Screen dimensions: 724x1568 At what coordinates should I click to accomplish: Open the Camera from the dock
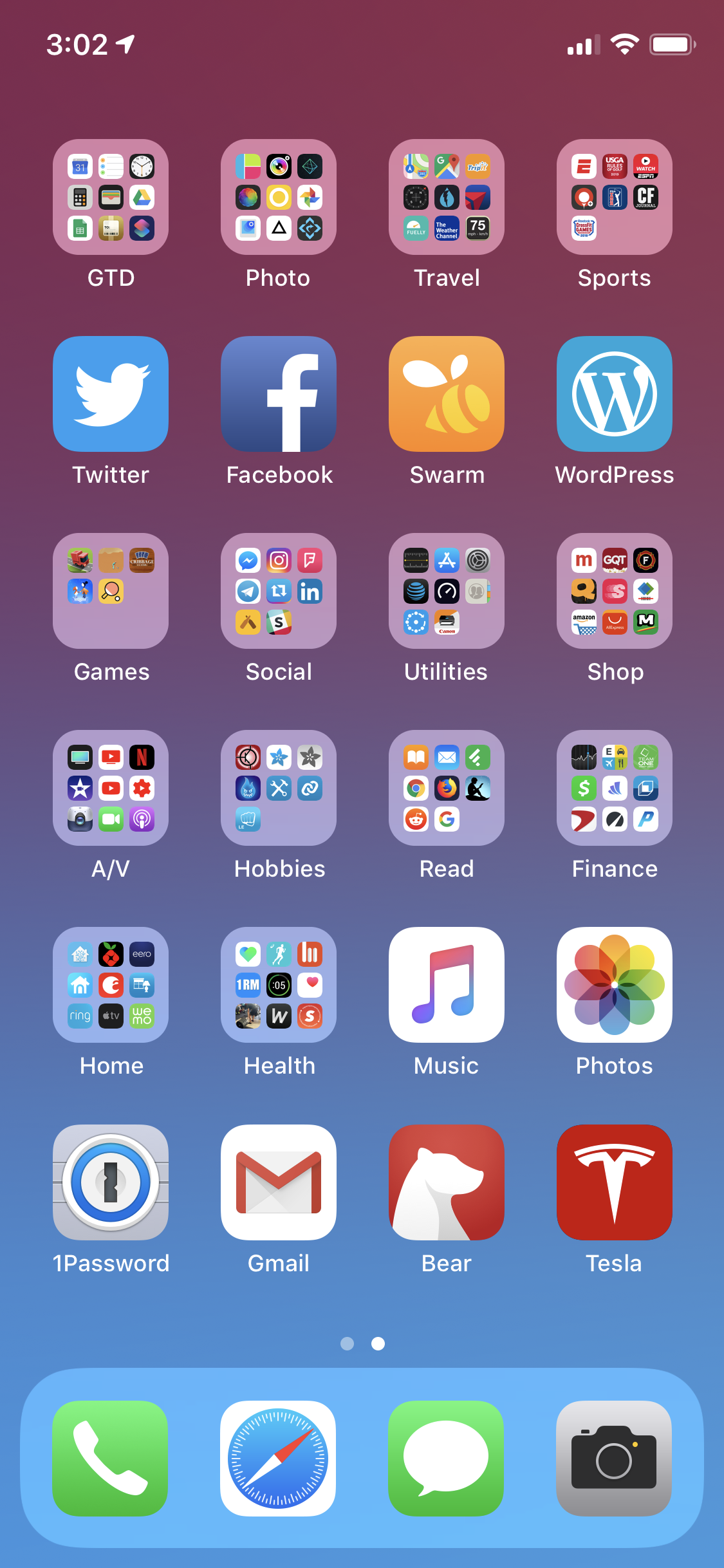614,1459
